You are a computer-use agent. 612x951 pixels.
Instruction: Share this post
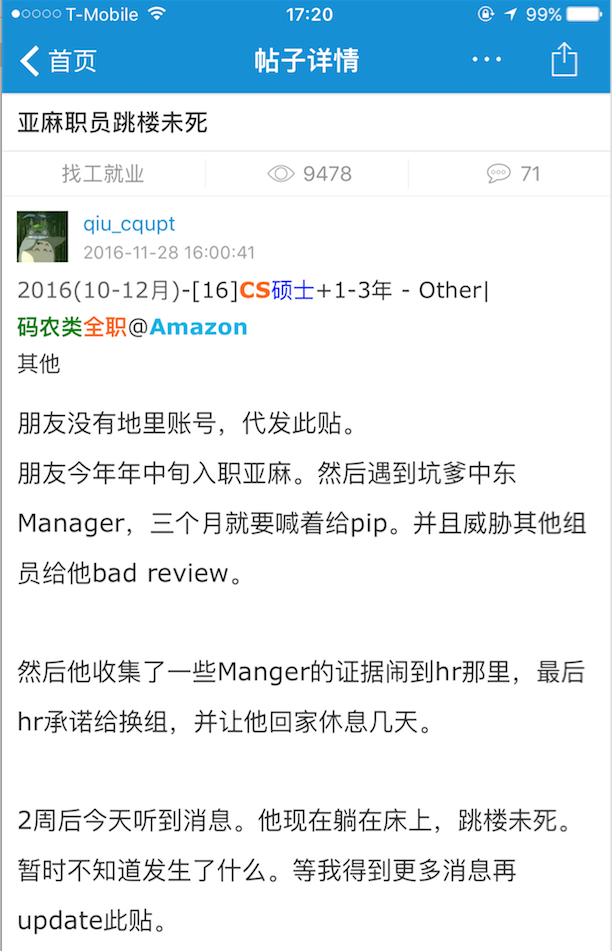point(564,60)
